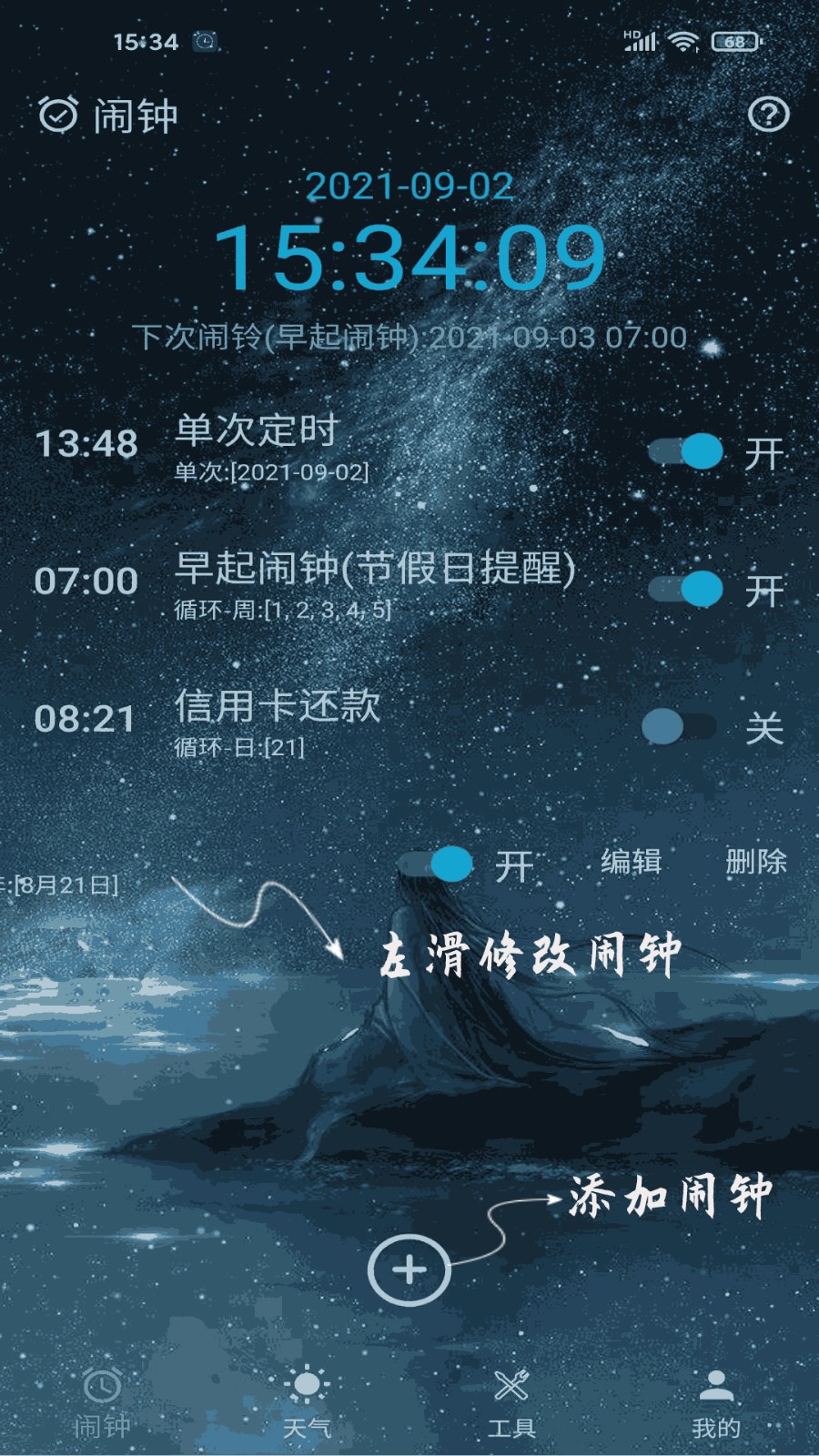Click the battery indicator in the status bar
Viewport: 819px width, 1456px height.
733,41
